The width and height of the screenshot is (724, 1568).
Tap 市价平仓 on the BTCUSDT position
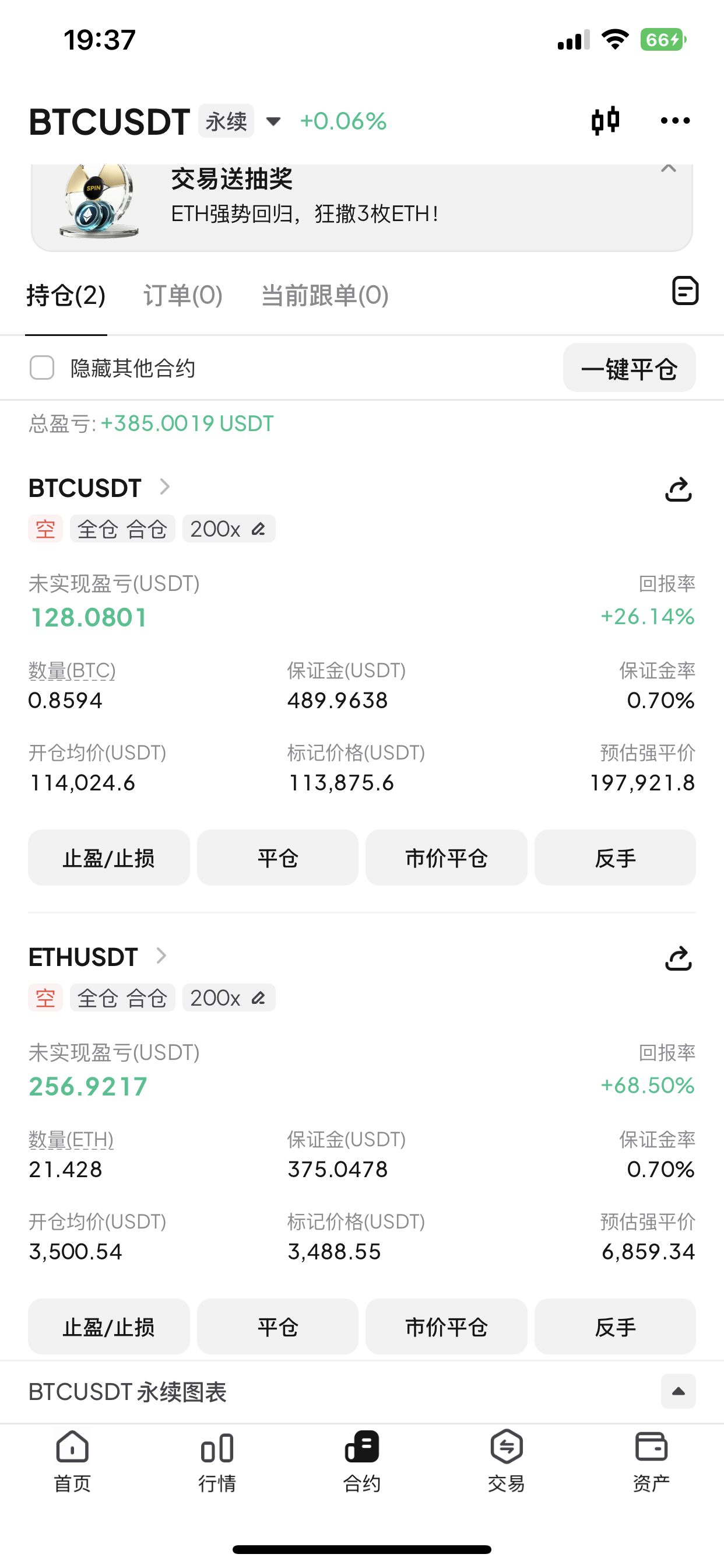pos(446,857)
